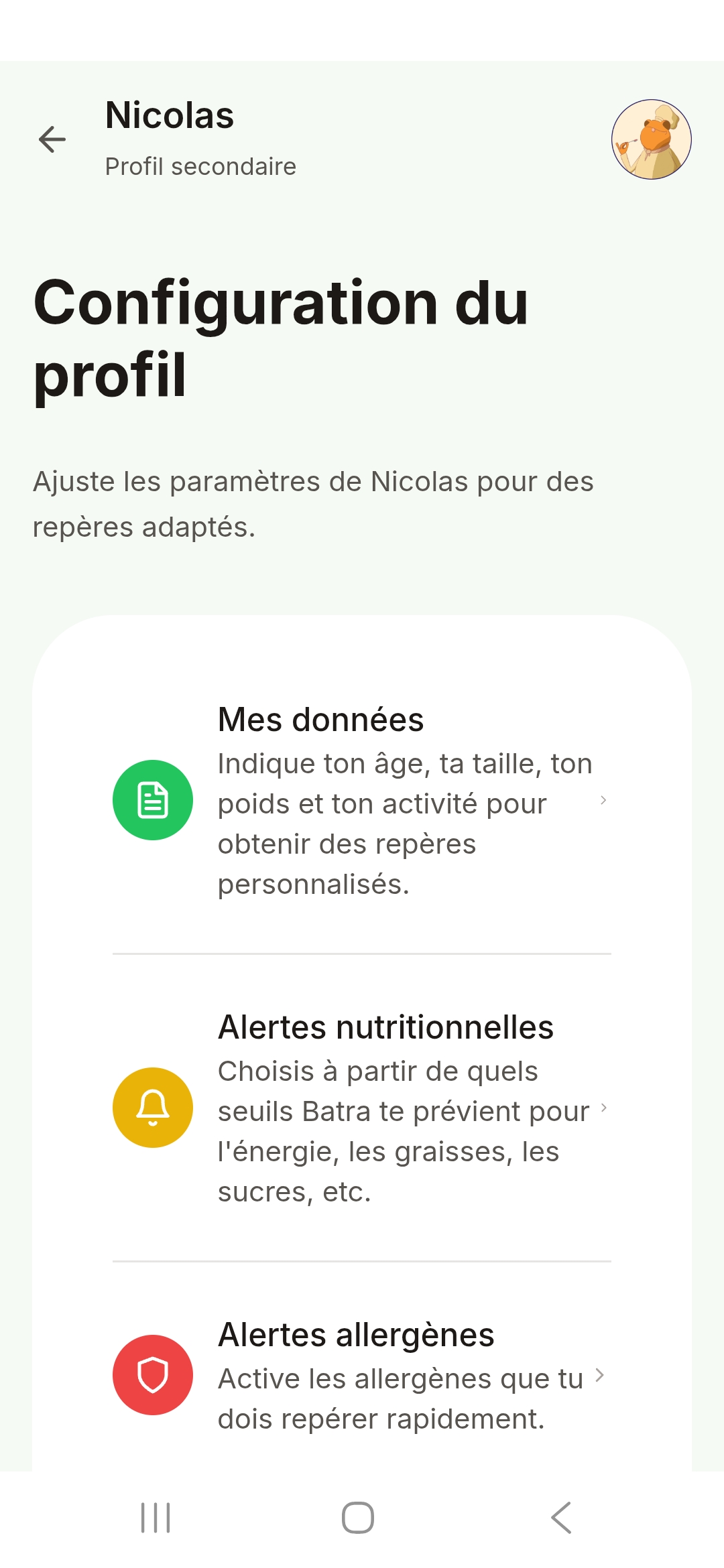Open Alertes nutritionnelles via its chevron
This screenshot has height=1568, width=724.
(603, 1107)
